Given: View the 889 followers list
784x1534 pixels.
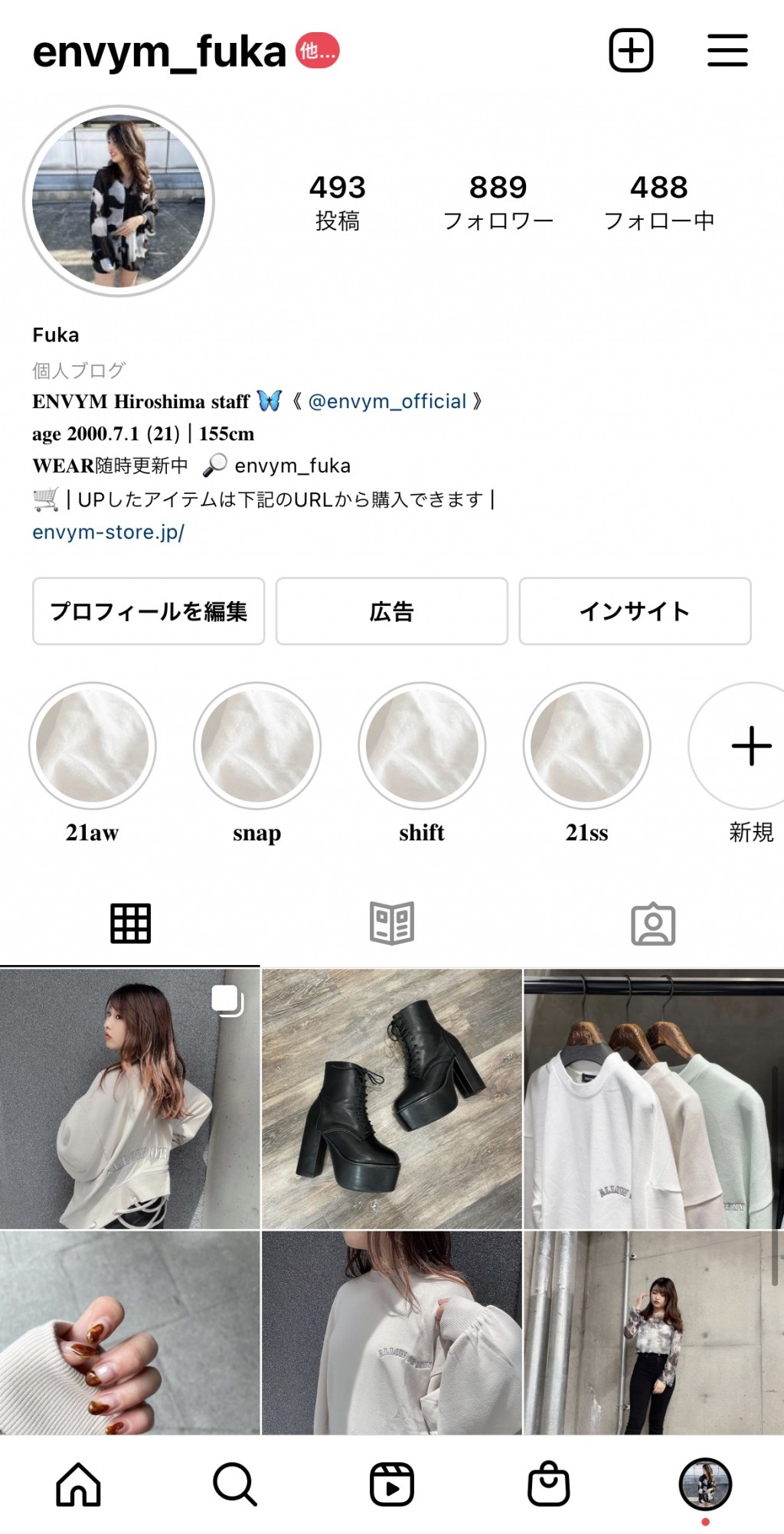Looking at the screenshot, I should (x=498, y=201).
